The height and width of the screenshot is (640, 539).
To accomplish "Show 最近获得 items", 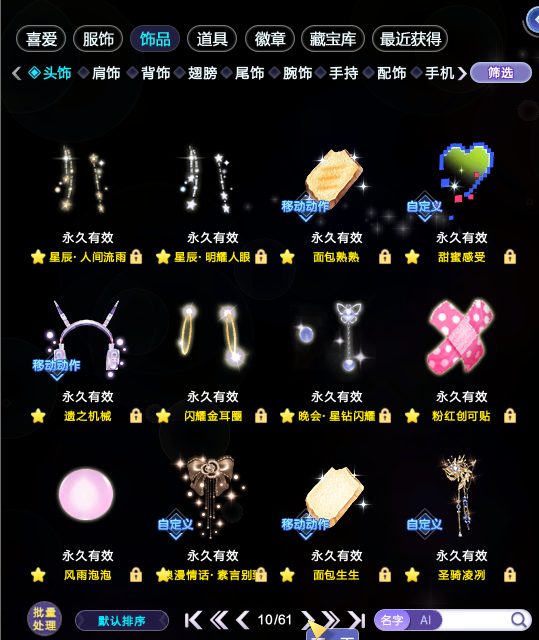I will [x=410, y=39].
